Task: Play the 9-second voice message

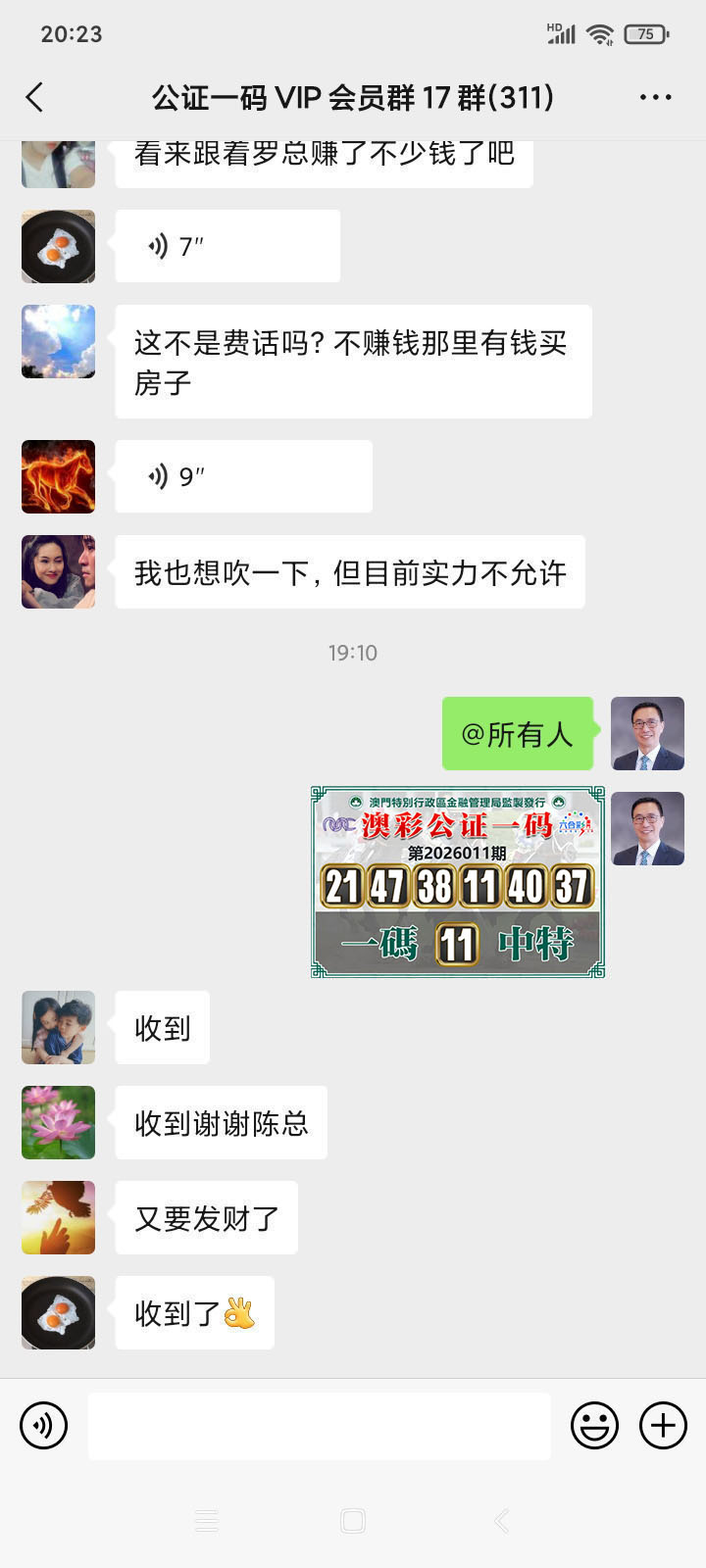Action: point(243,476)
